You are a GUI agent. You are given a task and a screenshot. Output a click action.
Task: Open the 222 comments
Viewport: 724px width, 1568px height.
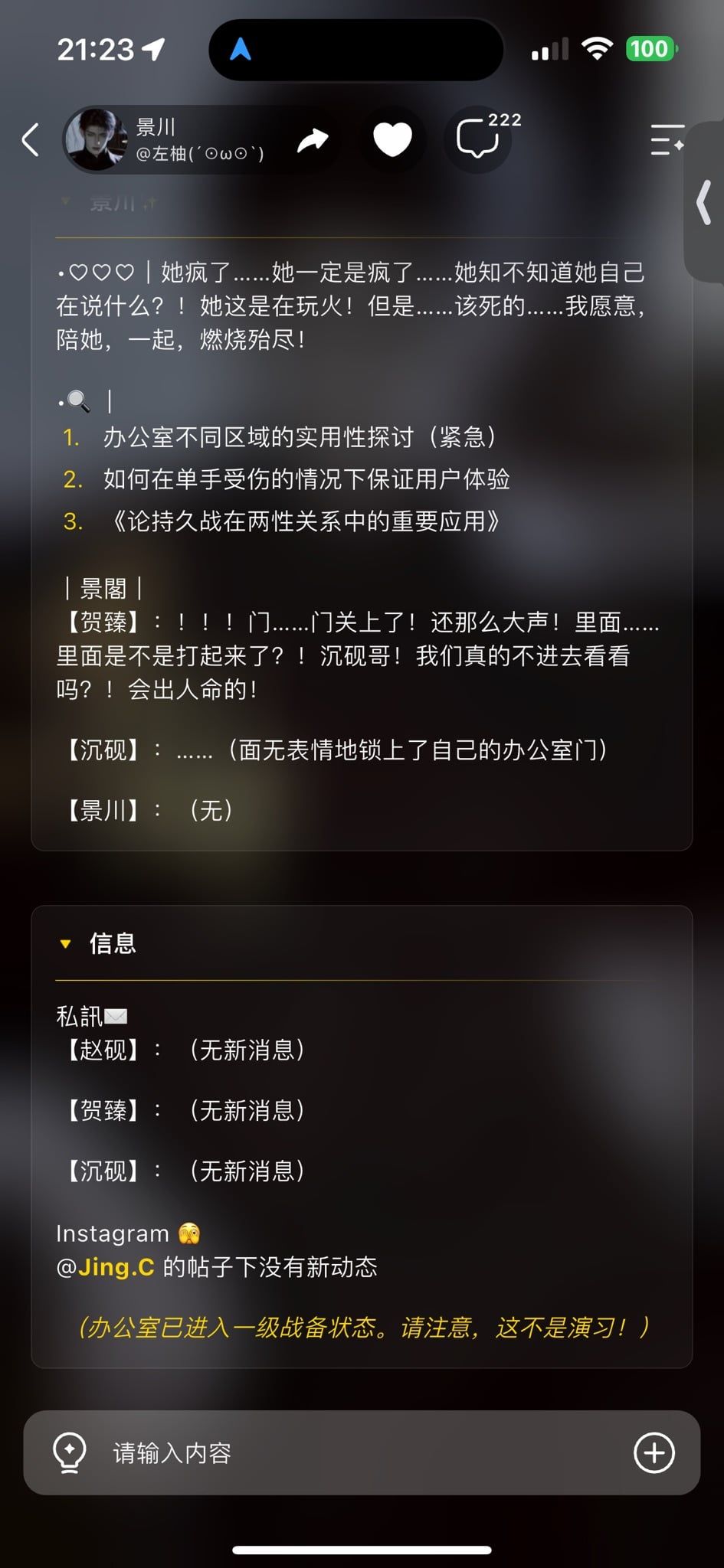478,138
